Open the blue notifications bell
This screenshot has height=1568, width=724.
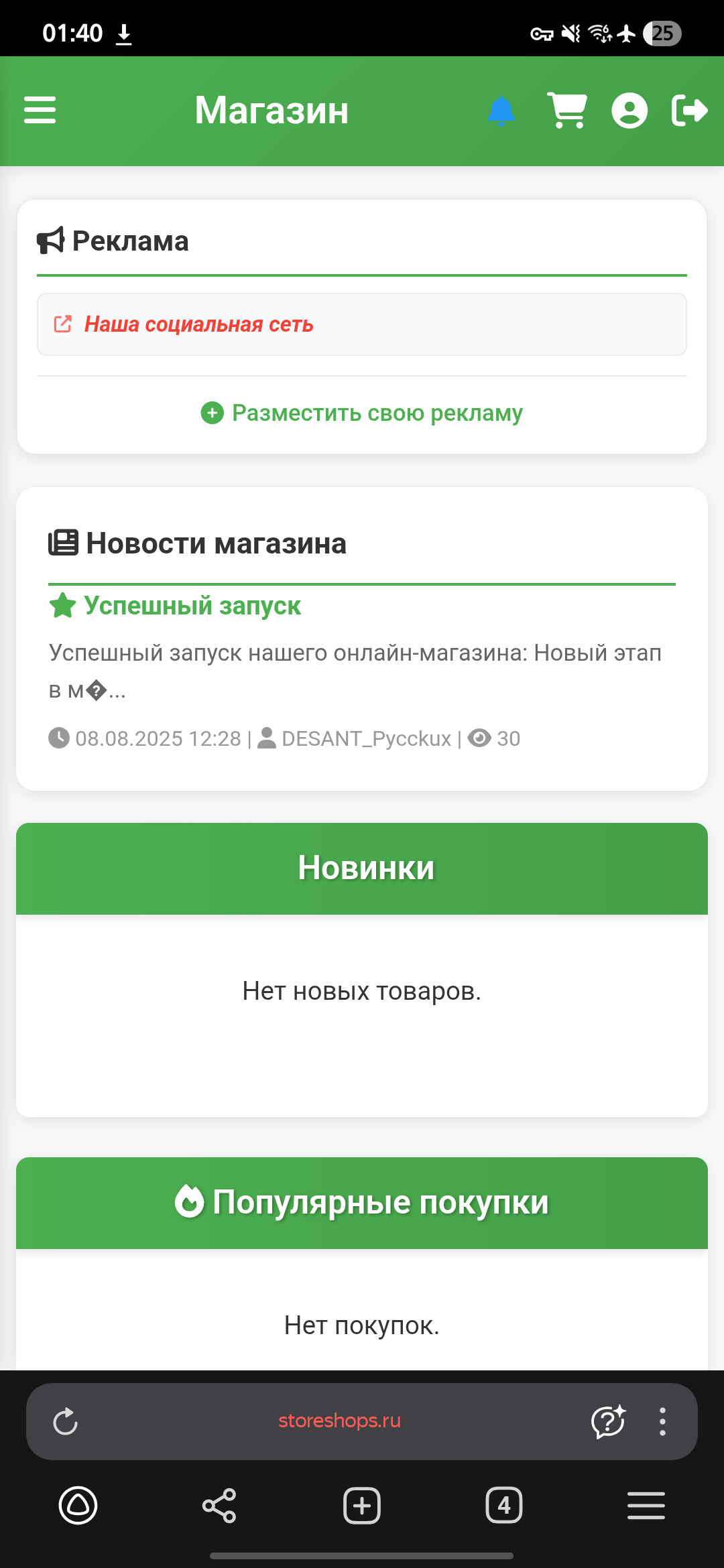point(501,111)
